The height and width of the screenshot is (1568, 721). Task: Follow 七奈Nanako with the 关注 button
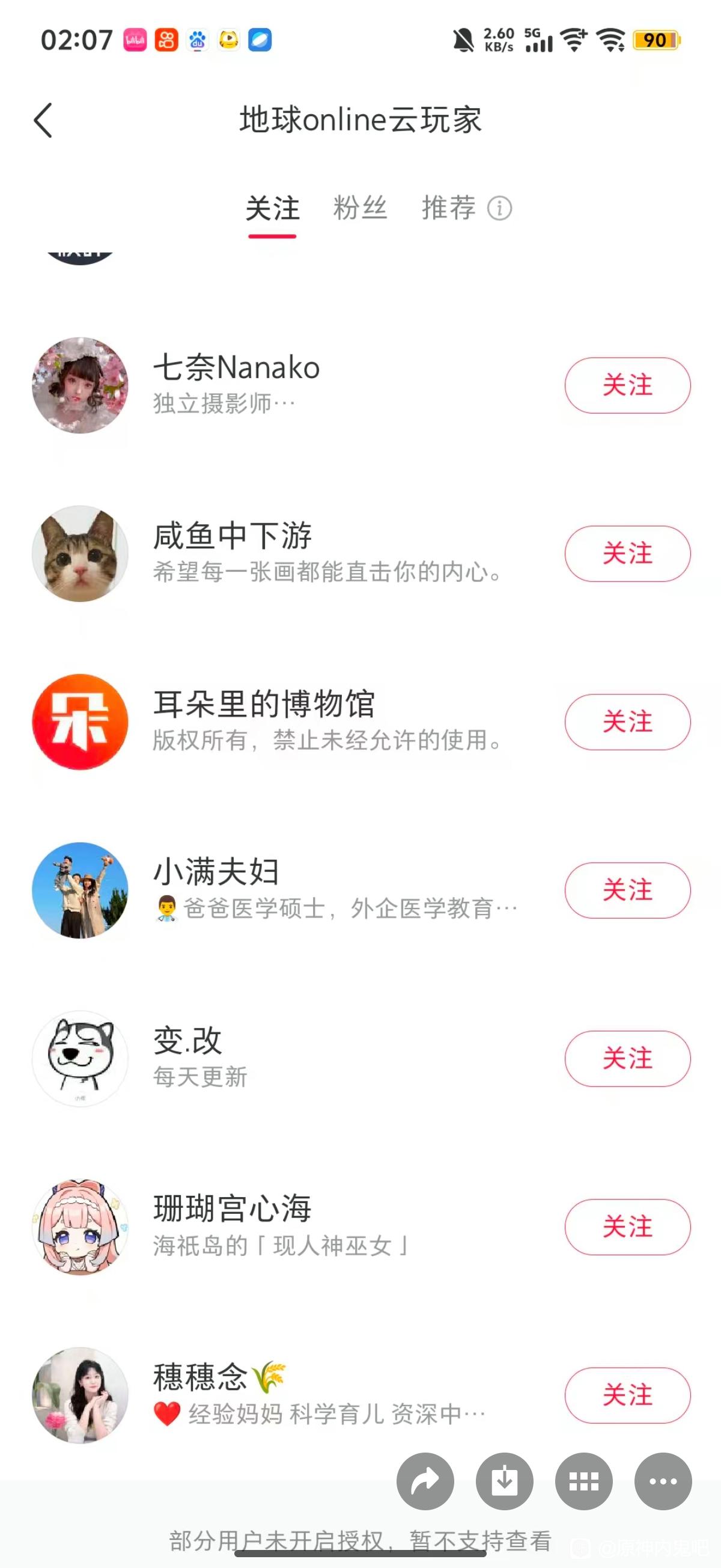click(627, 385)
